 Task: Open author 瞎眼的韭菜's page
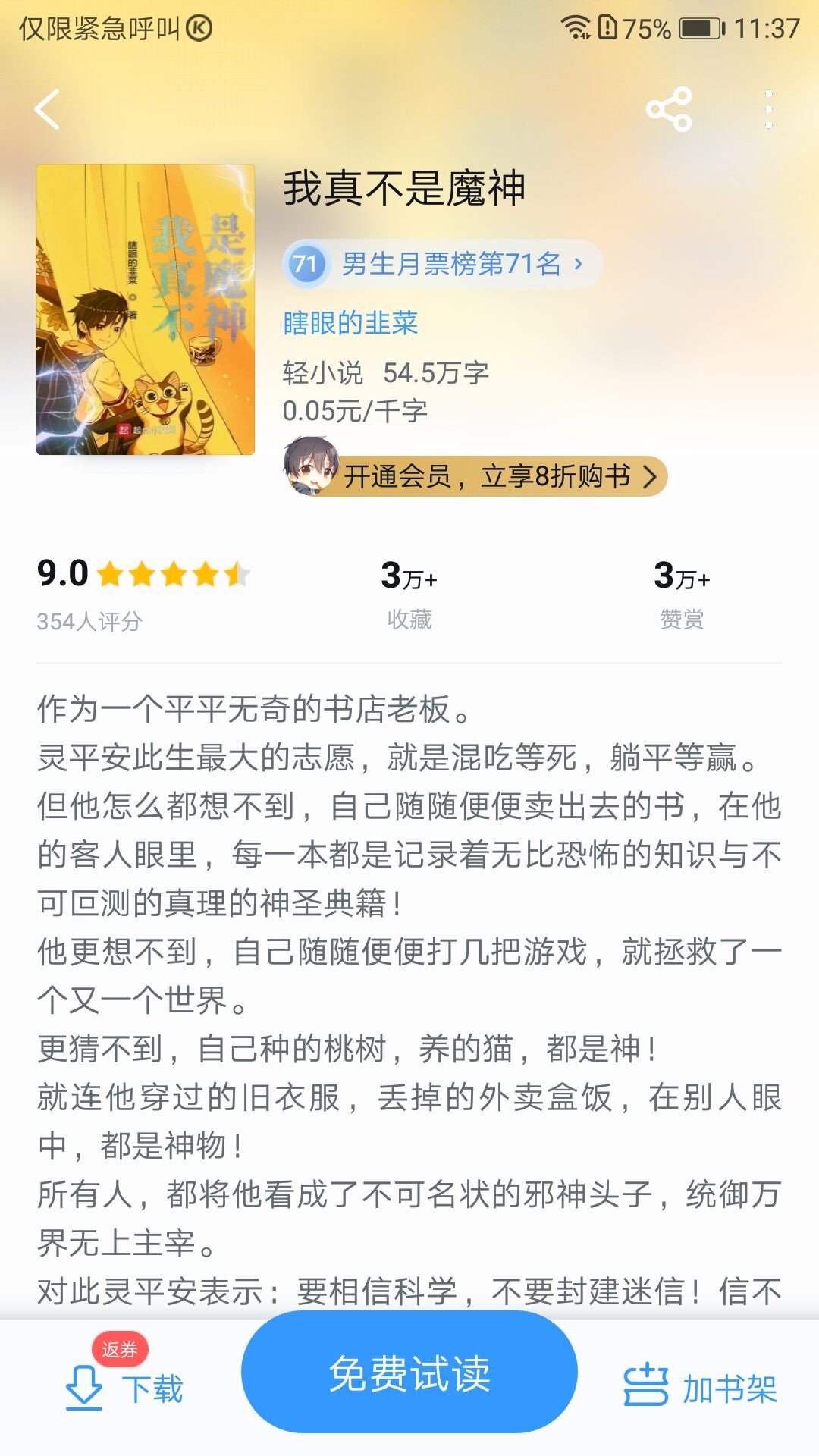point(350,323)
